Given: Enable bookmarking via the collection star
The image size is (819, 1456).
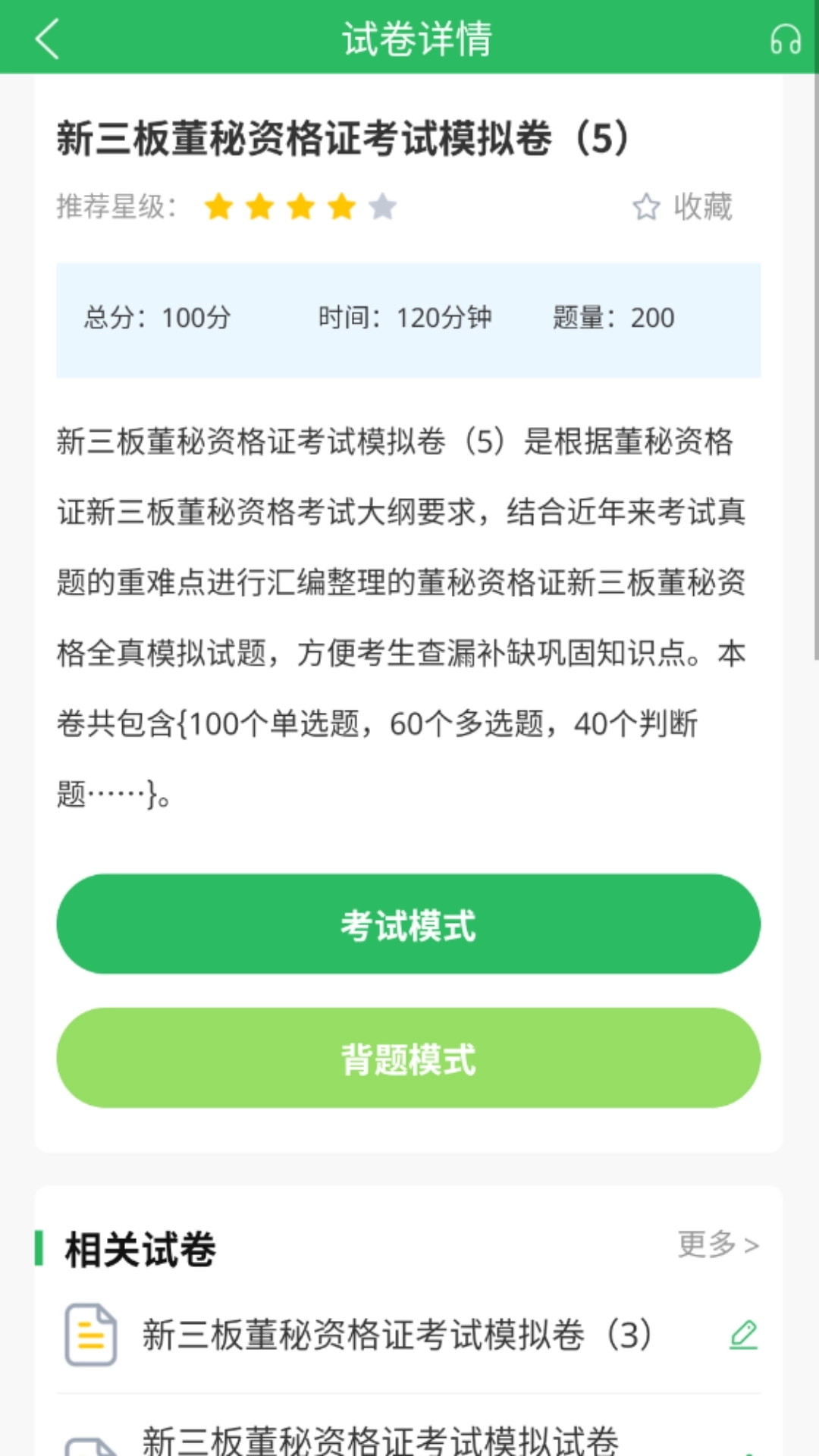Looking at the screenshot, I should click(x=647, y=207).
